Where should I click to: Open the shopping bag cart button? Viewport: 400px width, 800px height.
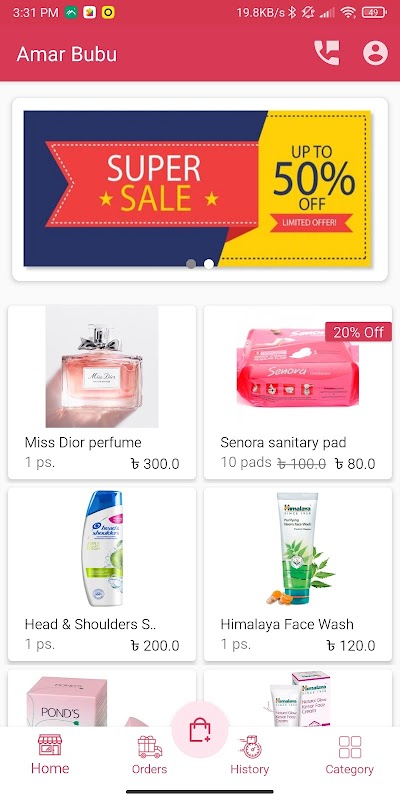pos(200,731)
